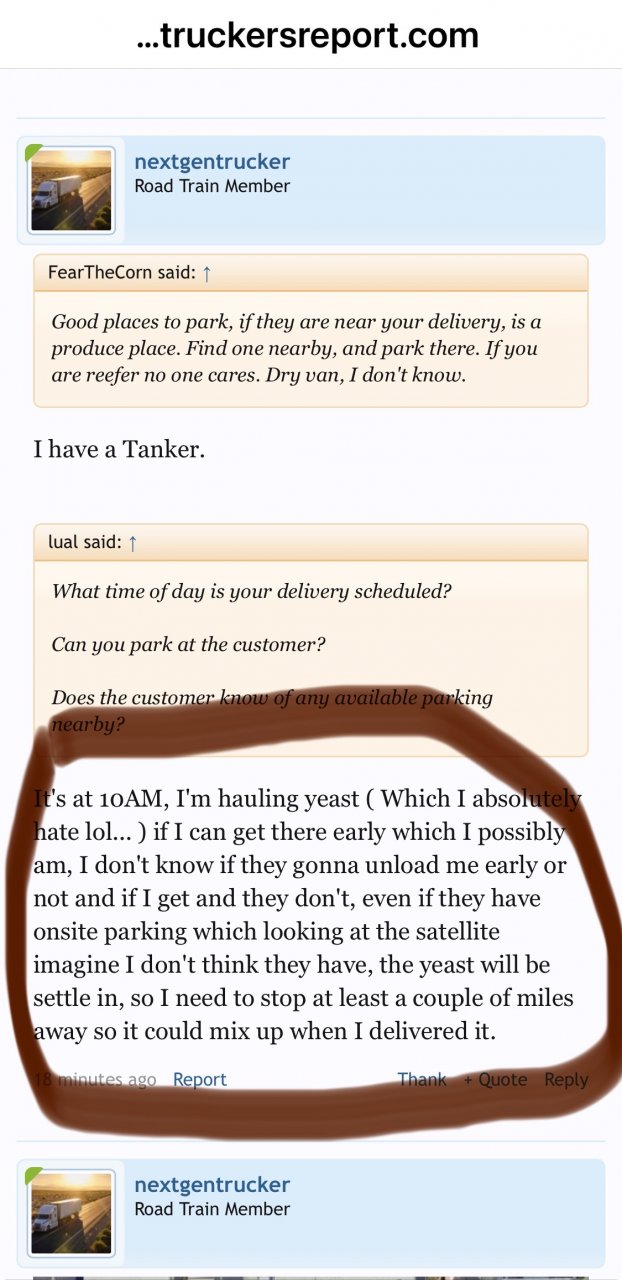The image size is (622, 1280).
Task: Thank the post about hauling yeast
Action: pyautogui.click(x=422, y=1079)
